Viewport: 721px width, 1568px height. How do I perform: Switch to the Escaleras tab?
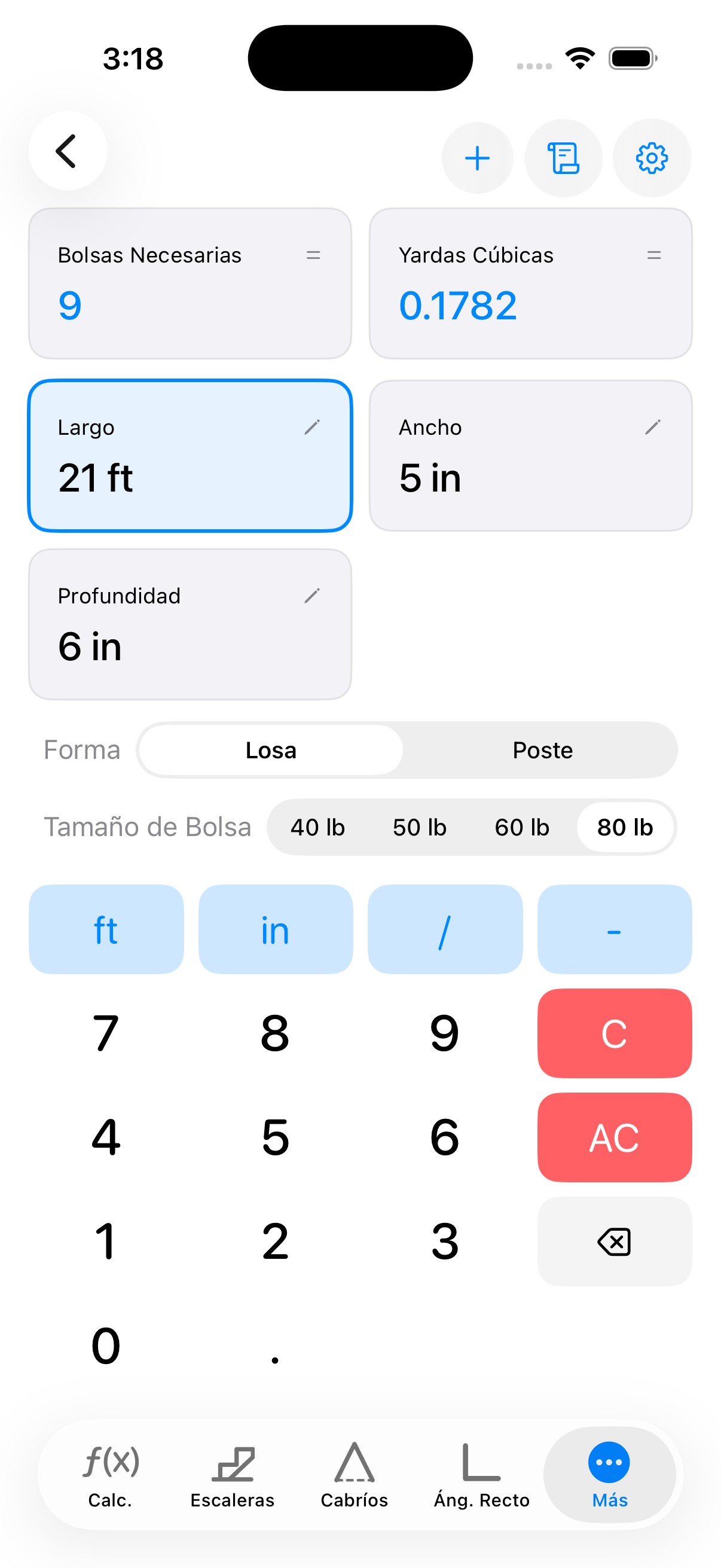232,1474
